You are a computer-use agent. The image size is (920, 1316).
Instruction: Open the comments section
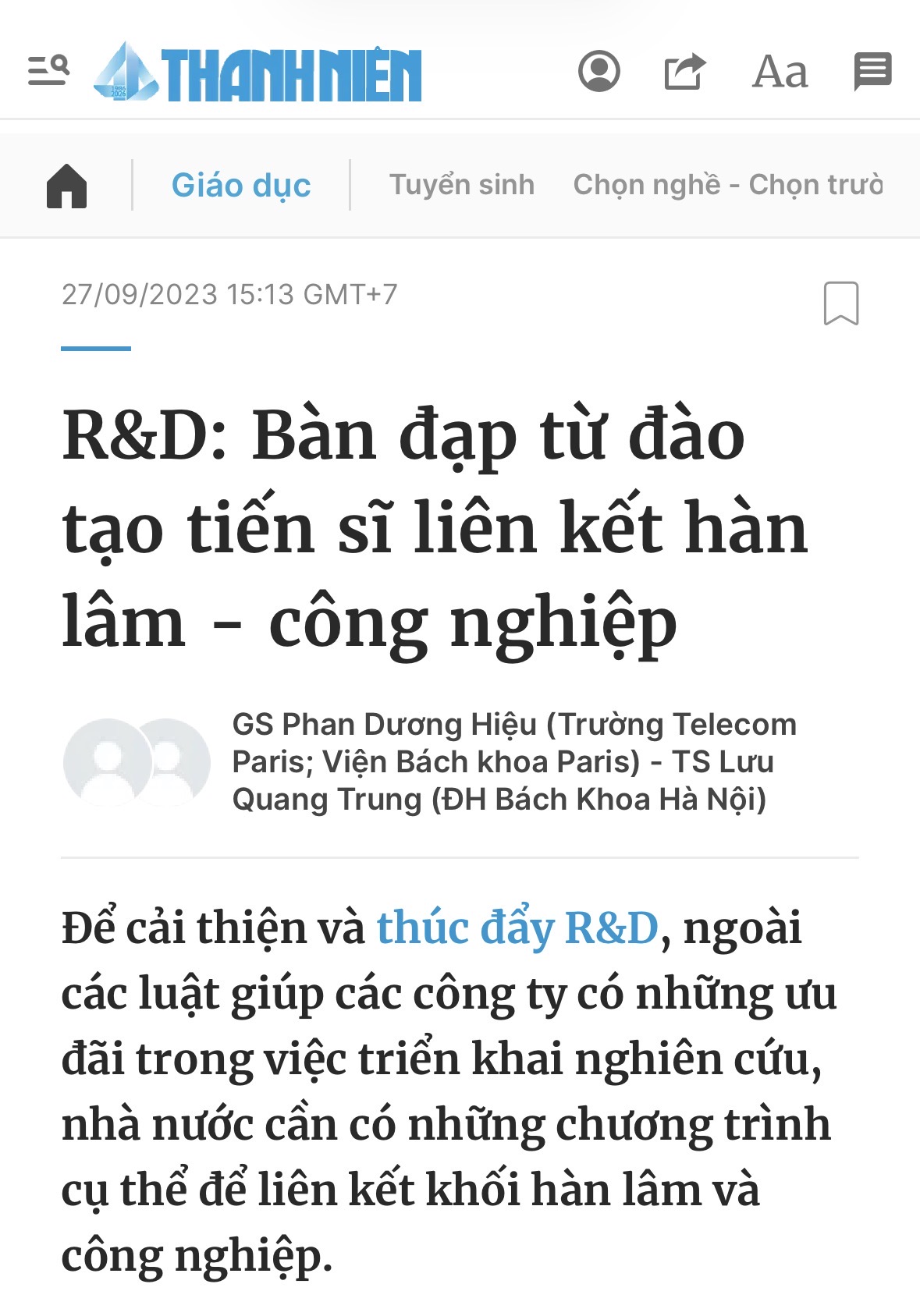point(872,73)
